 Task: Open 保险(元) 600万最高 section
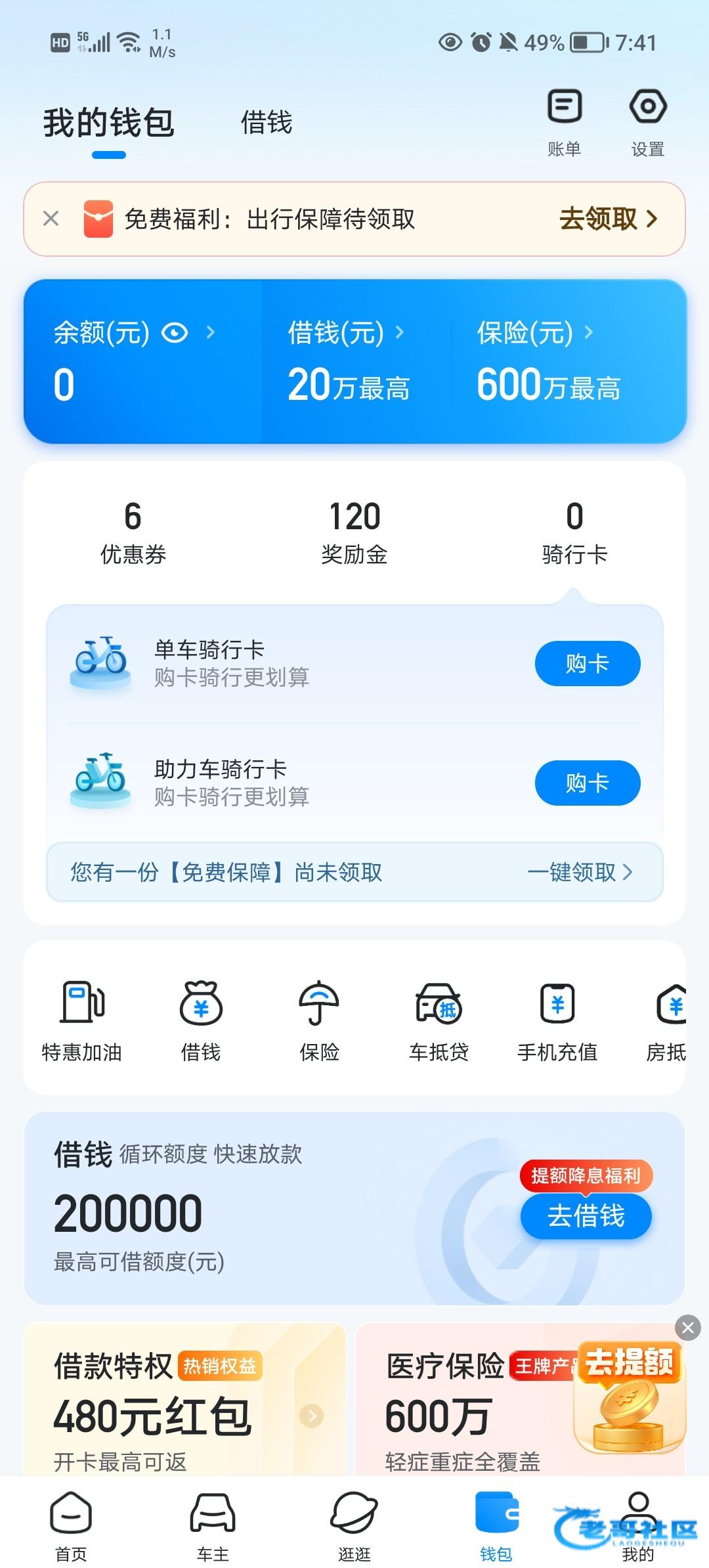[548, 361]
